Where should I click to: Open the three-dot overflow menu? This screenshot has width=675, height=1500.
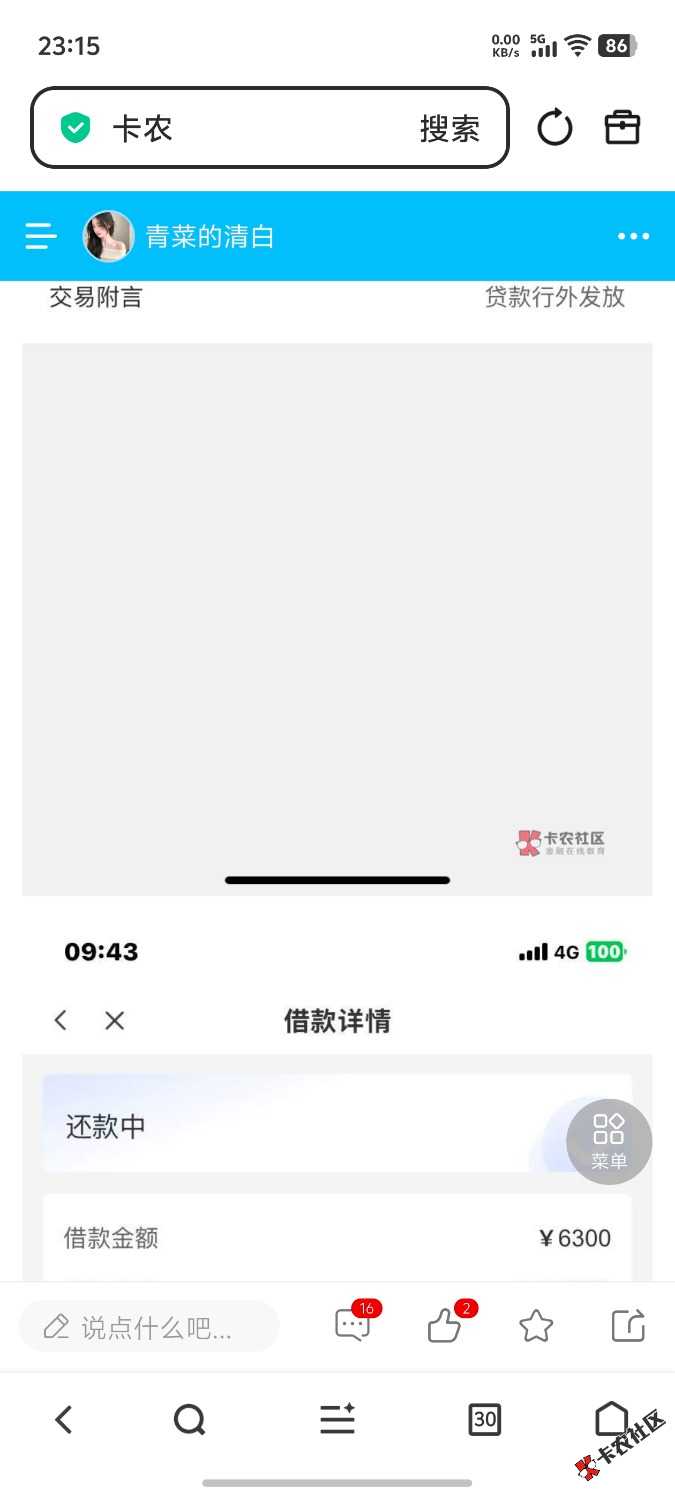633,236
